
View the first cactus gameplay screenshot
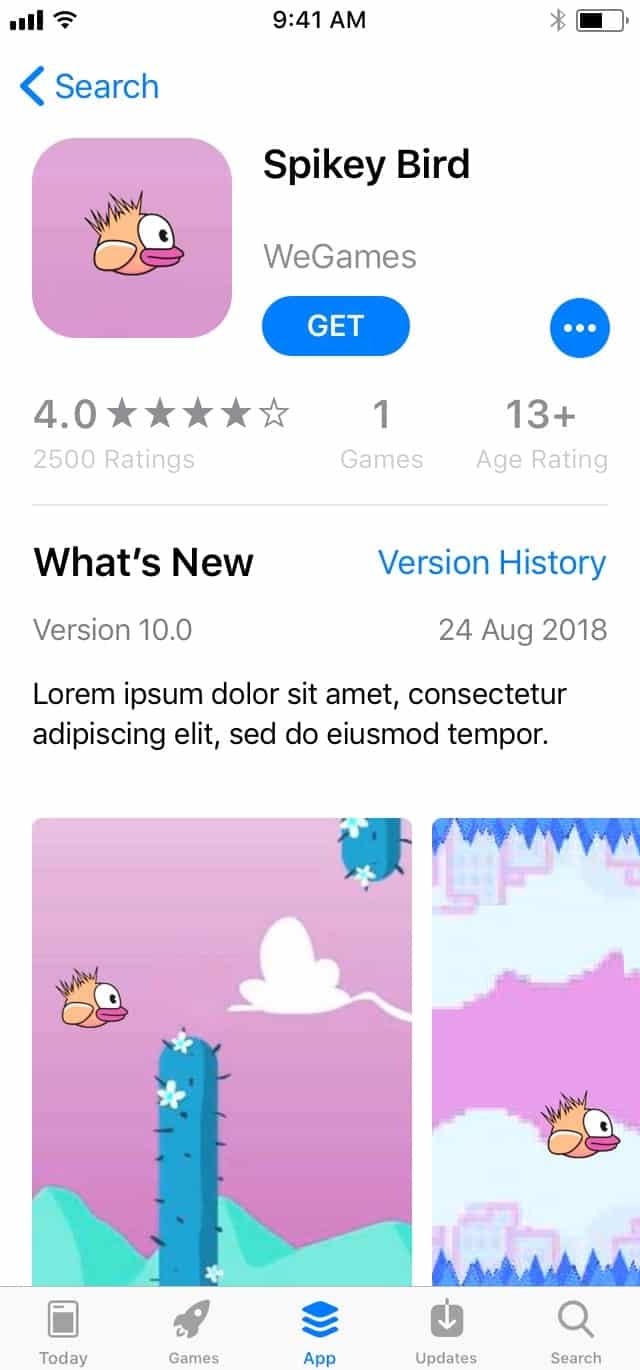[x=222, y=1050]
